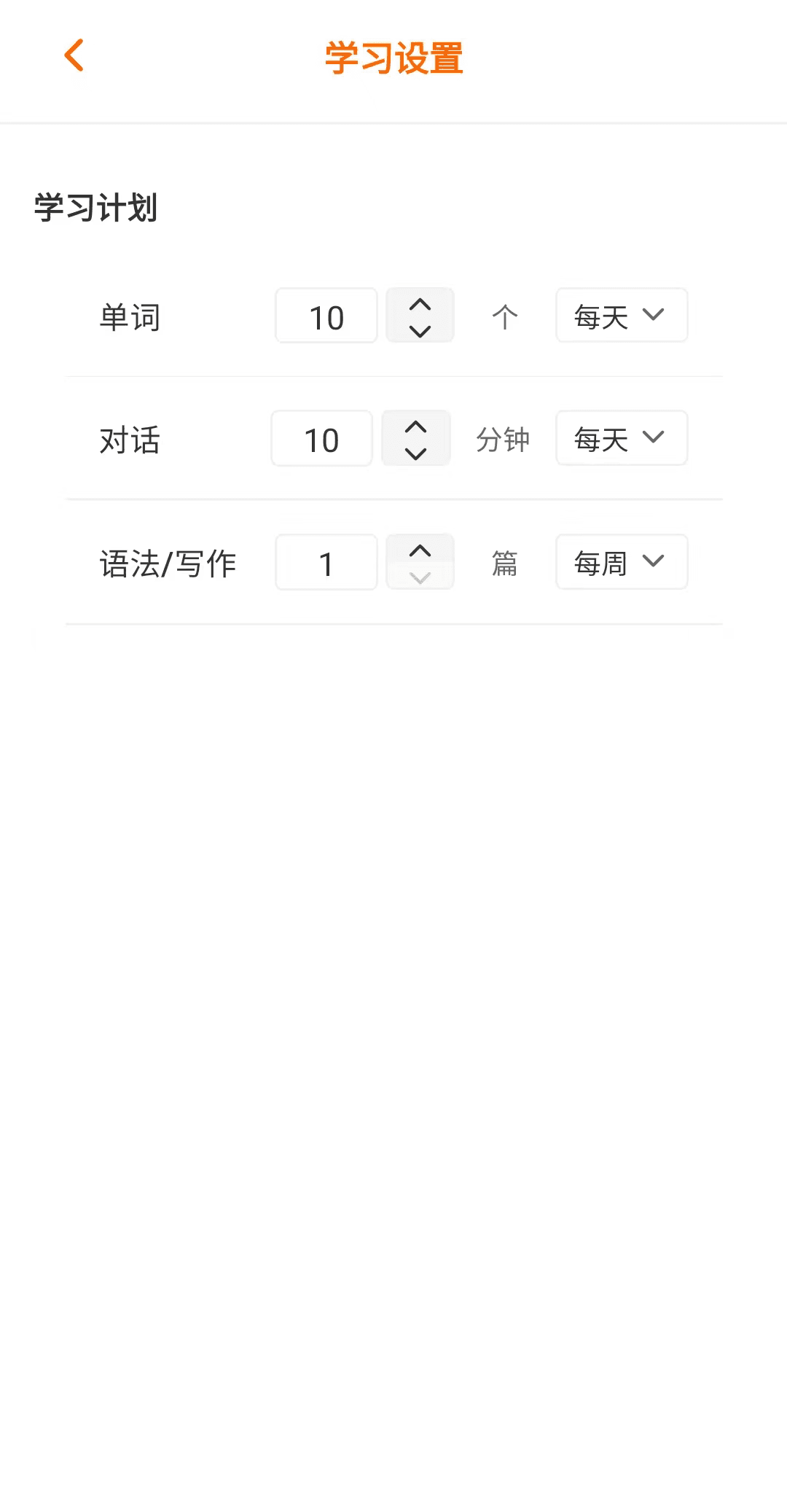787x1512 pixels.
Task: Tap the 对话 minutes input field
Action: pos(322,439)
